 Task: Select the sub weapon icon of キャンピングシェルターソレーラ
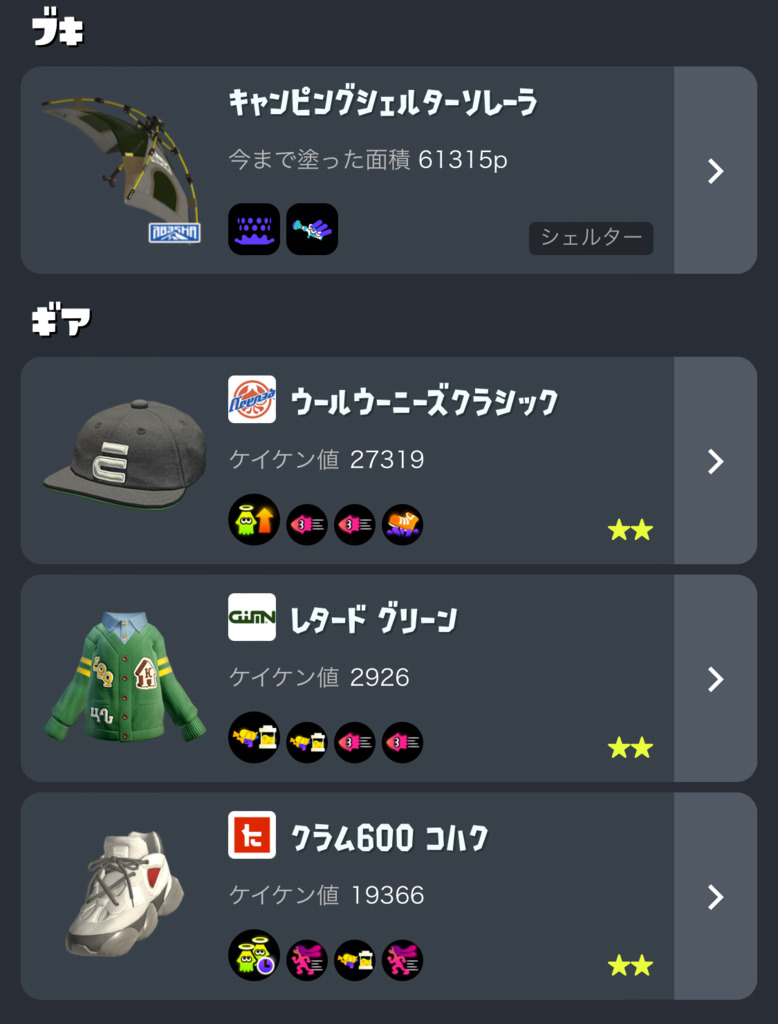[253, 229]
